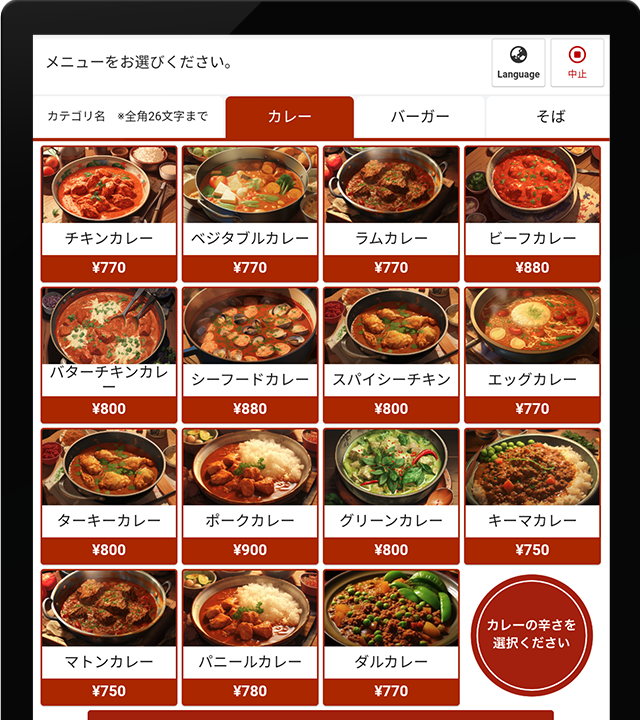Select the グリーンカレー item
The image size is (640, 720).
(391, 496)
